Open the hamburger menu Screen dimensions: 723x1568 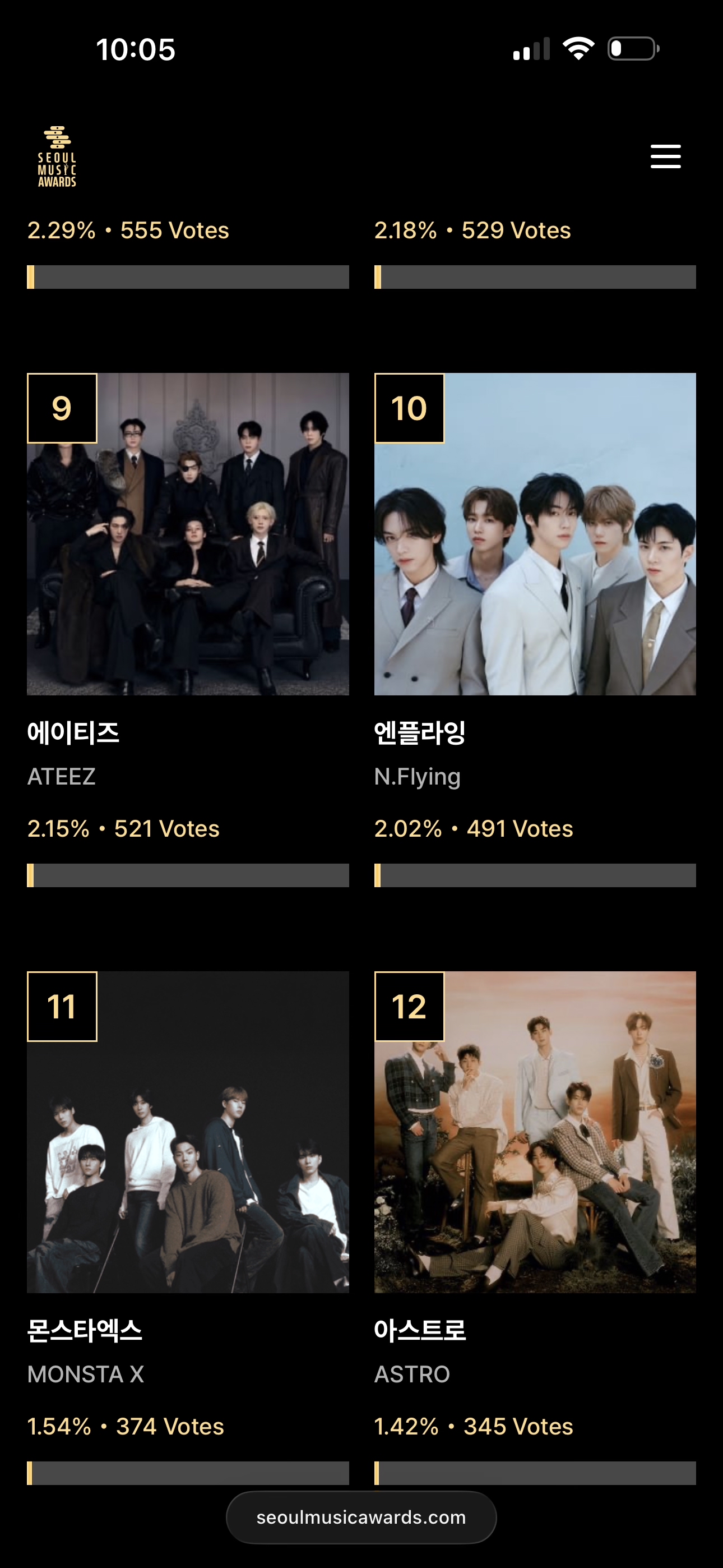tap(665, 156)
